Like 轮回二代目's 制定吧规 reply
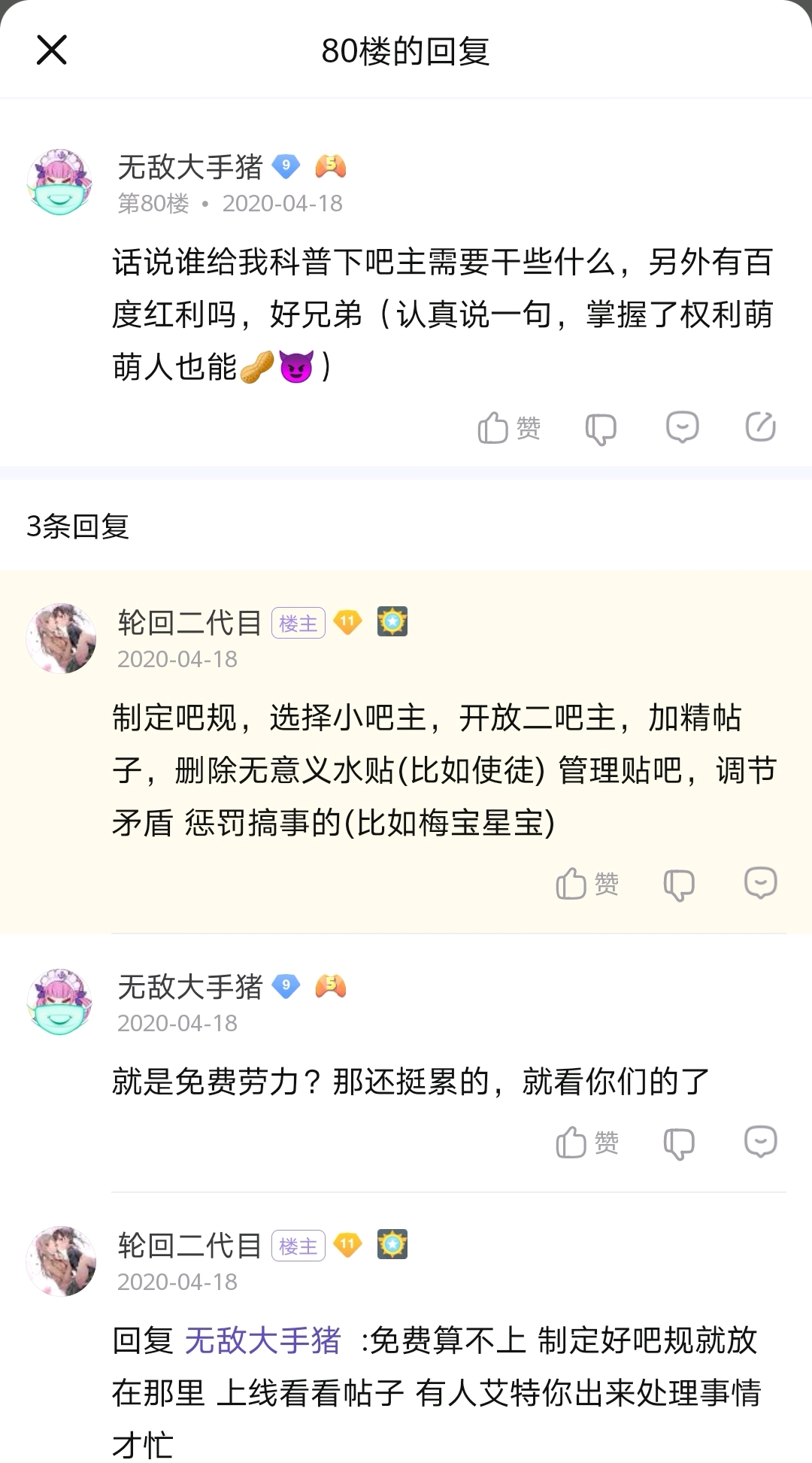Screen dimensions: 812x1463 coord(586,884)
